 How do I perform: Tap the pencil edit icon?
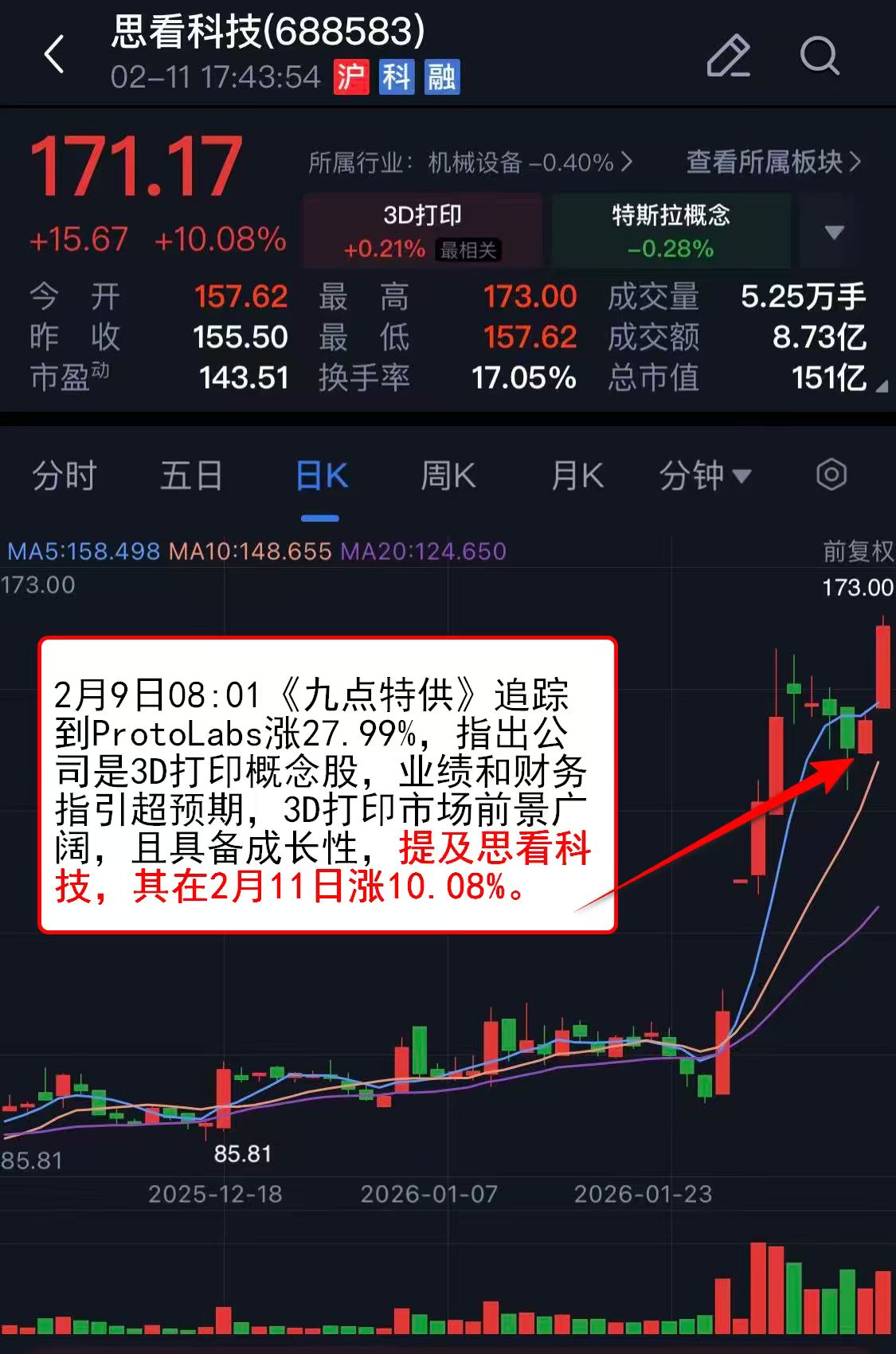[728, 56]
